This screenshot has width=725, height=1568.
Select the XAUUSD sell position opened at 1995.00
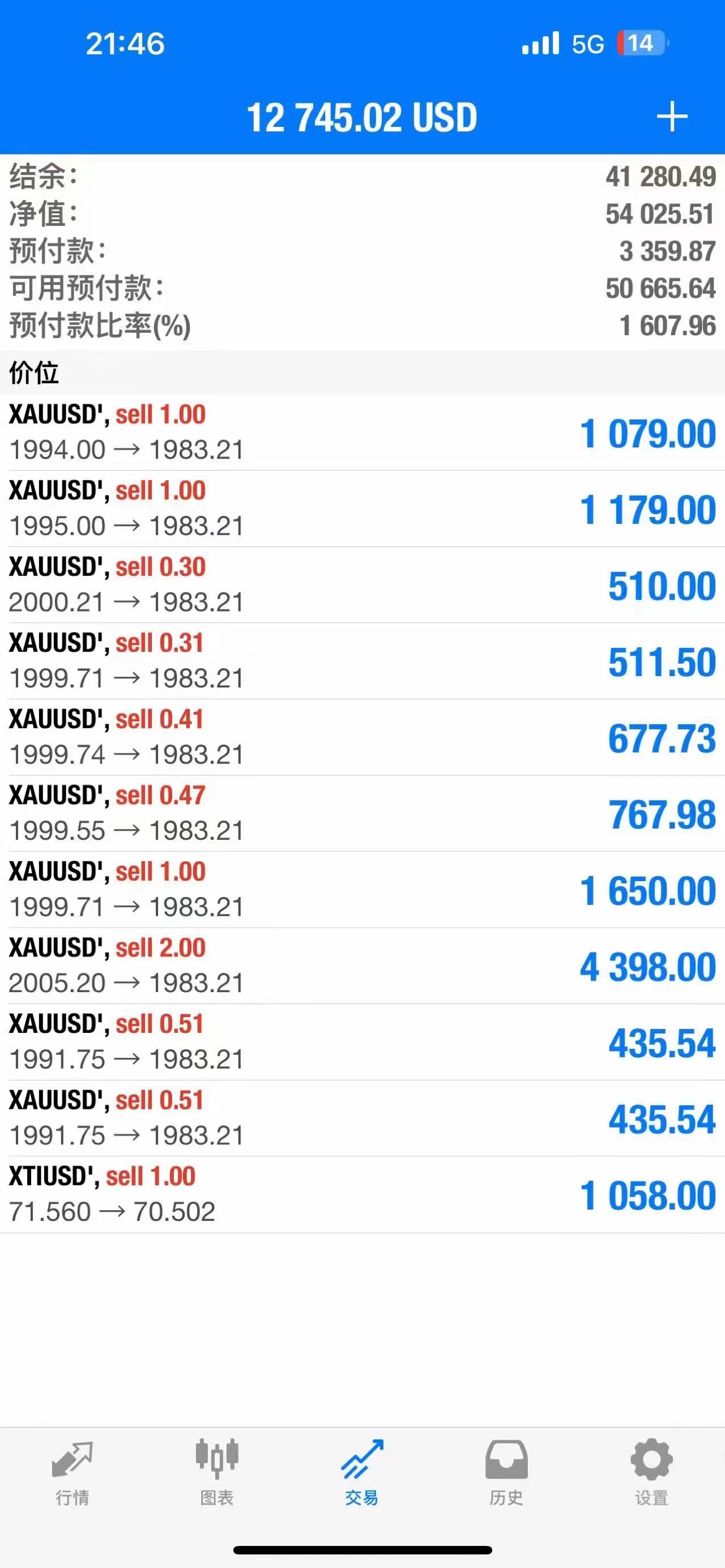[362, 509]
